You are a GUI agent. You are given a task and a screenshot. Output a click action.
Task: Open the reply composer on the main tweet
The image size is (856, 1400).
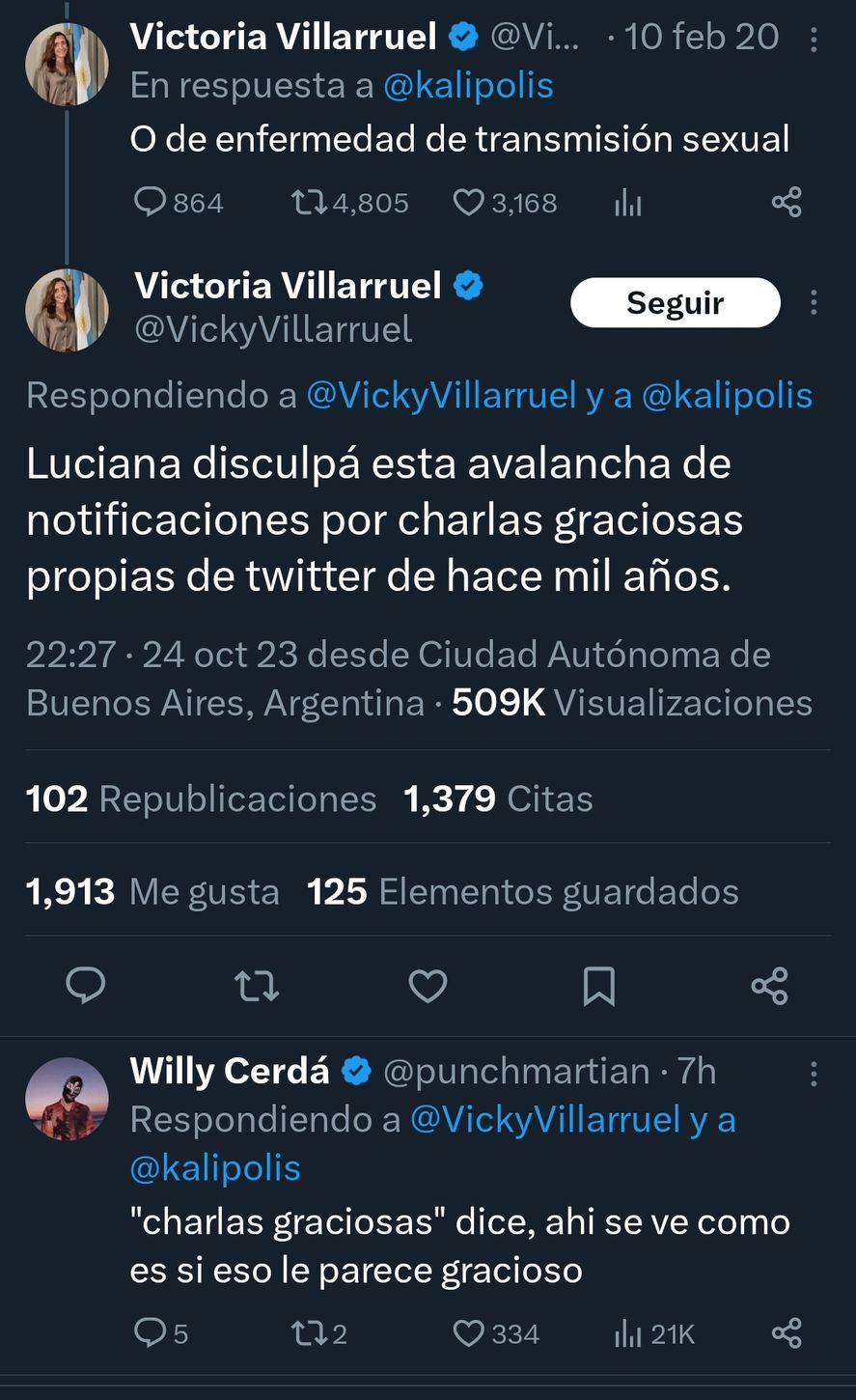[x=86, y=985]
